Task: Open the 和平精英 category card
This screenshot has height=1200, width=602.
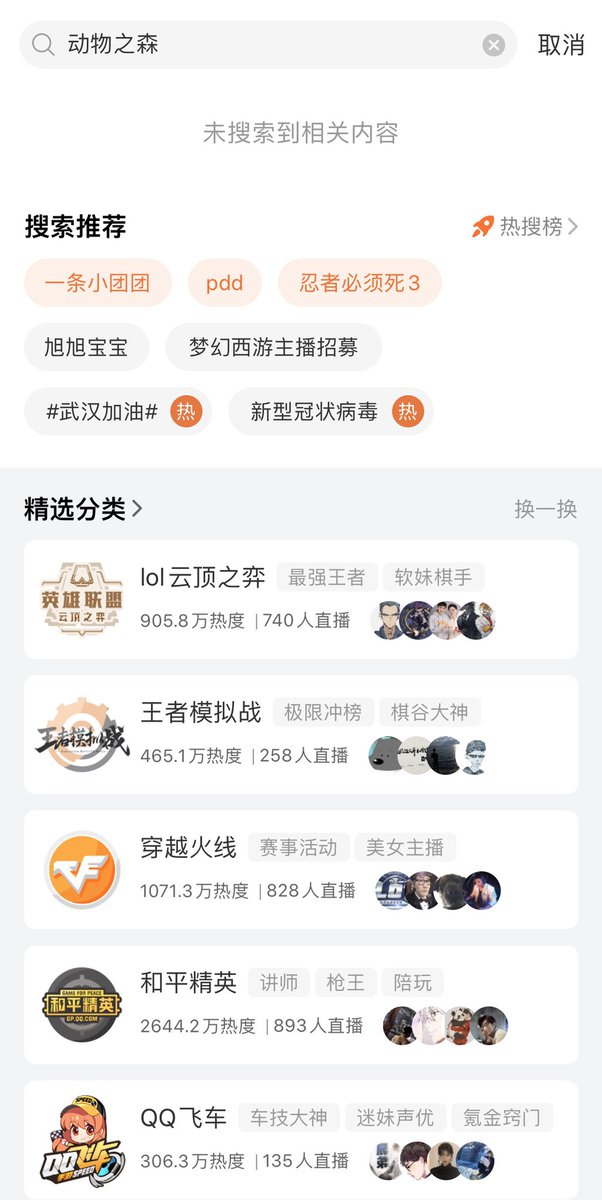Action: click(300, 1004)
